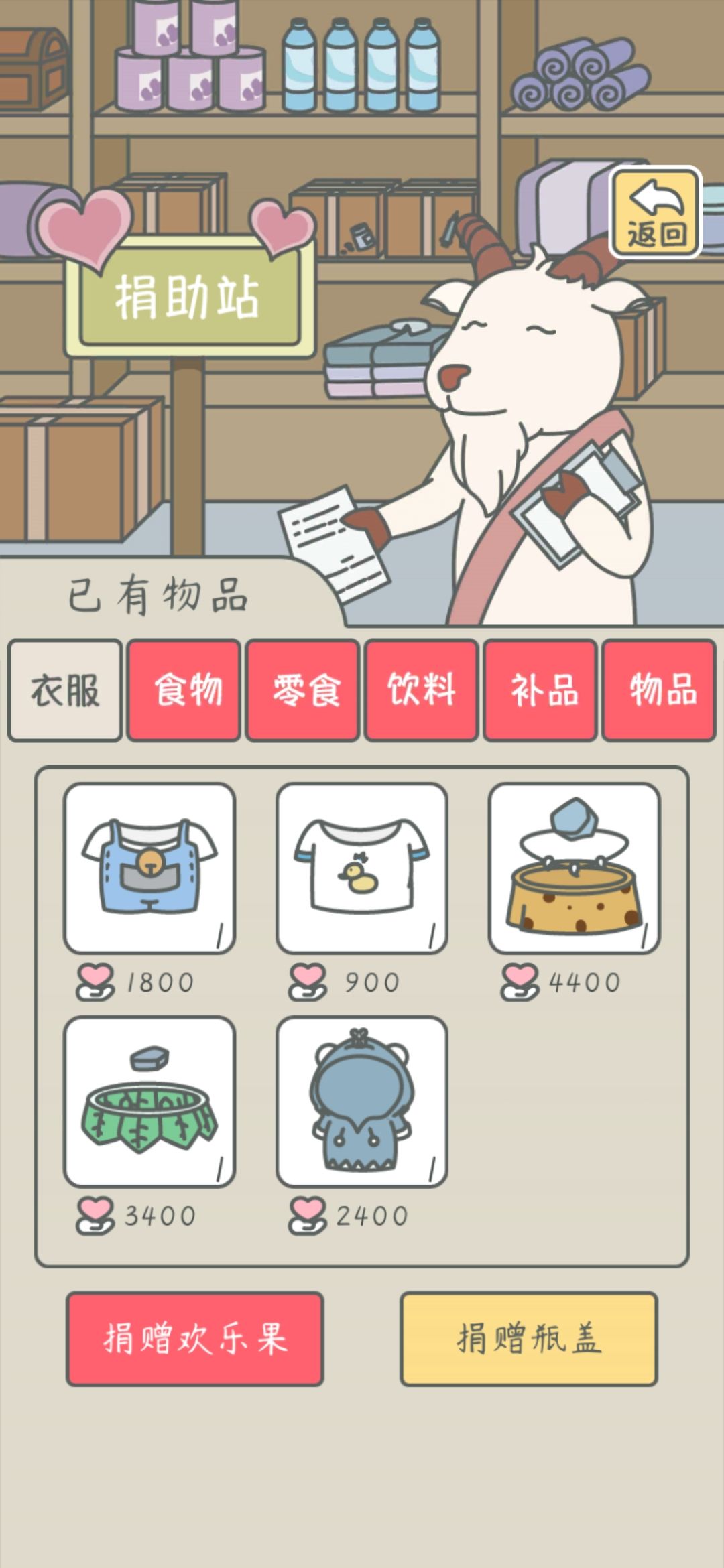Switch on the 补品 category filter

540,690
